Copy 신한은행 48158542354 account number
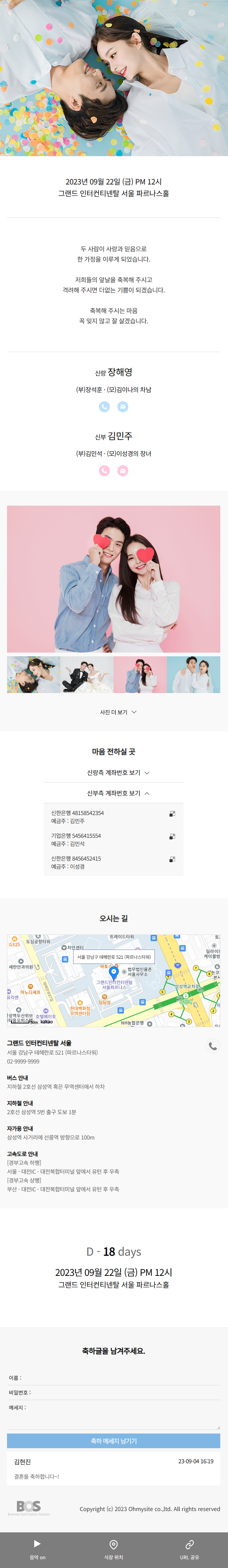 point(172,813)
